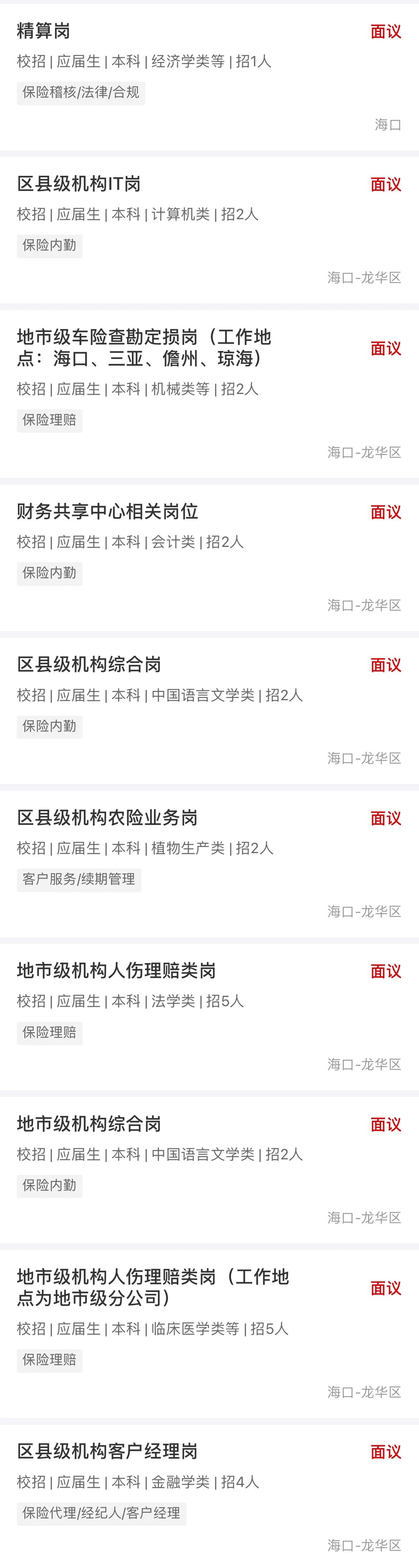Select the 财务共享中心相关岗位 listing

[x=107, y=511]
